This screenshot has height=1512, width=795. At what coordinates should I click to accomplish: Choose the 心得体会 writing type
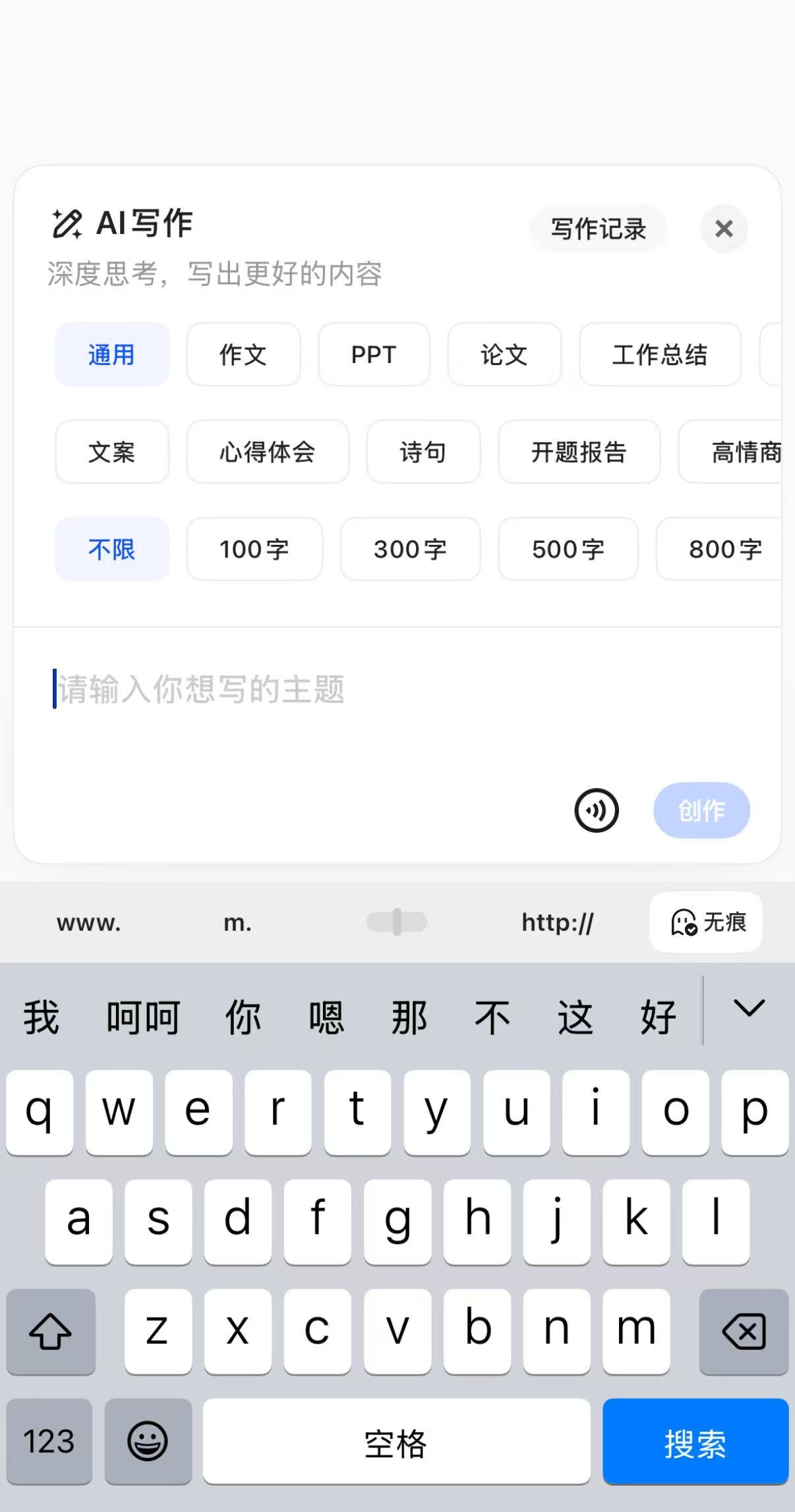pyautogui.click(x=267, y=452)
